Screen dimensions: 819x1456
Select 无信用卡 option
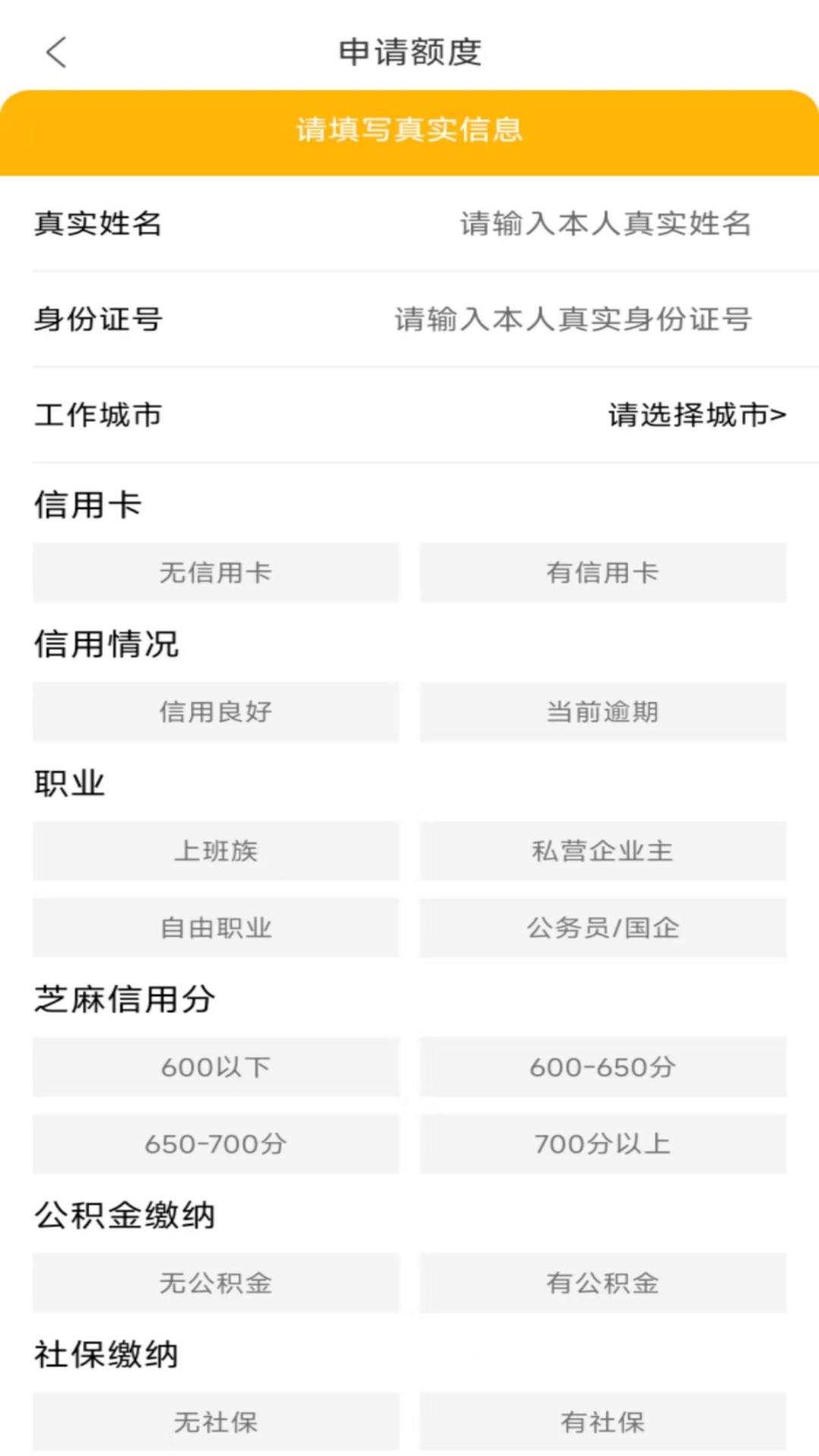click(x=215, y=573)
